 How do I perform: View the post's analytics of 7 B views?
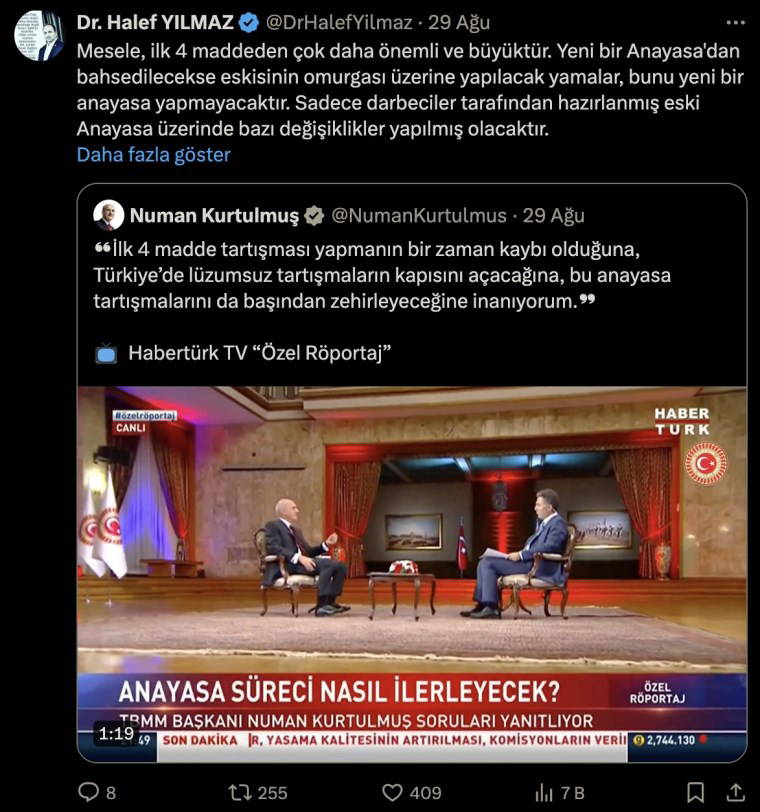click(x=545, y=792)
